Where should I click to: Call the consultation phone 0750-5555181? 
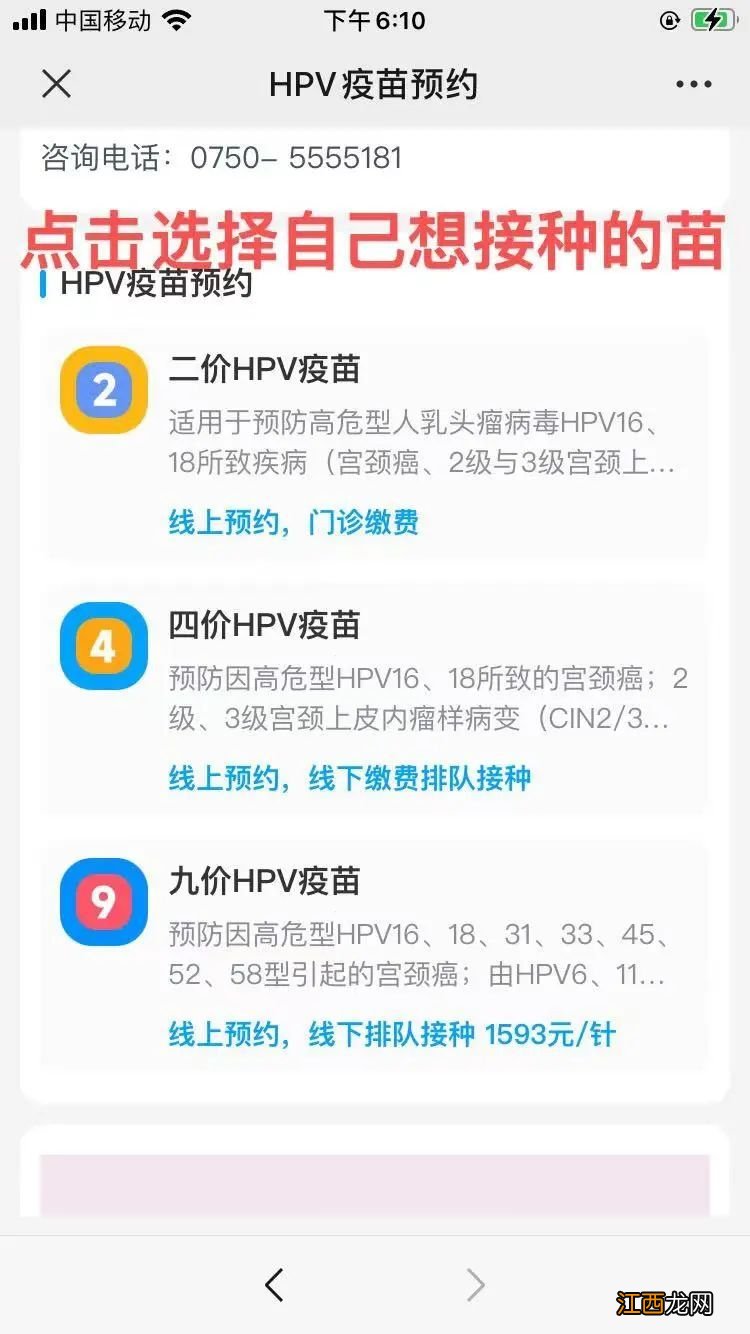pos(297,156)
